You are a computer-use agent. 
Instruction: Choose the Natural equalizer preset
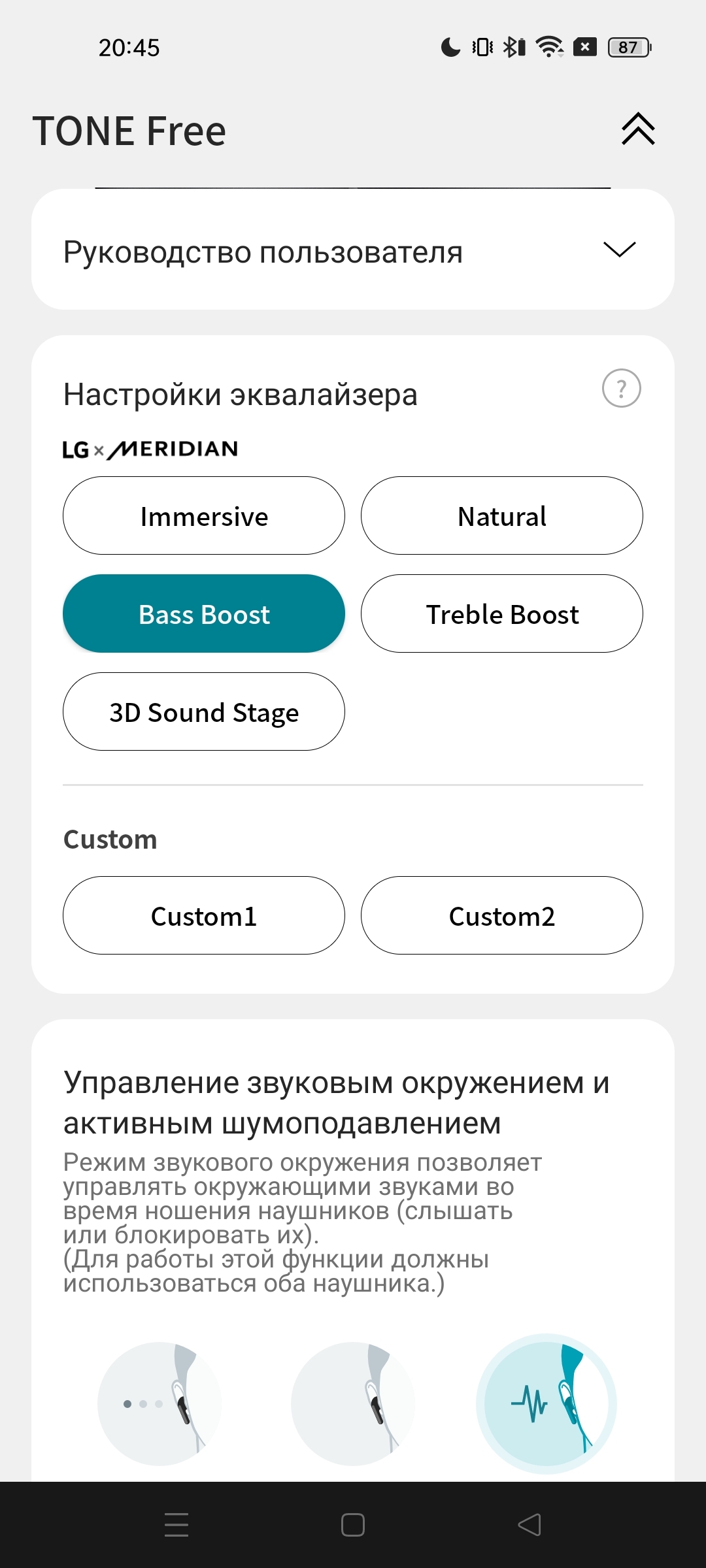coord(502,516)
